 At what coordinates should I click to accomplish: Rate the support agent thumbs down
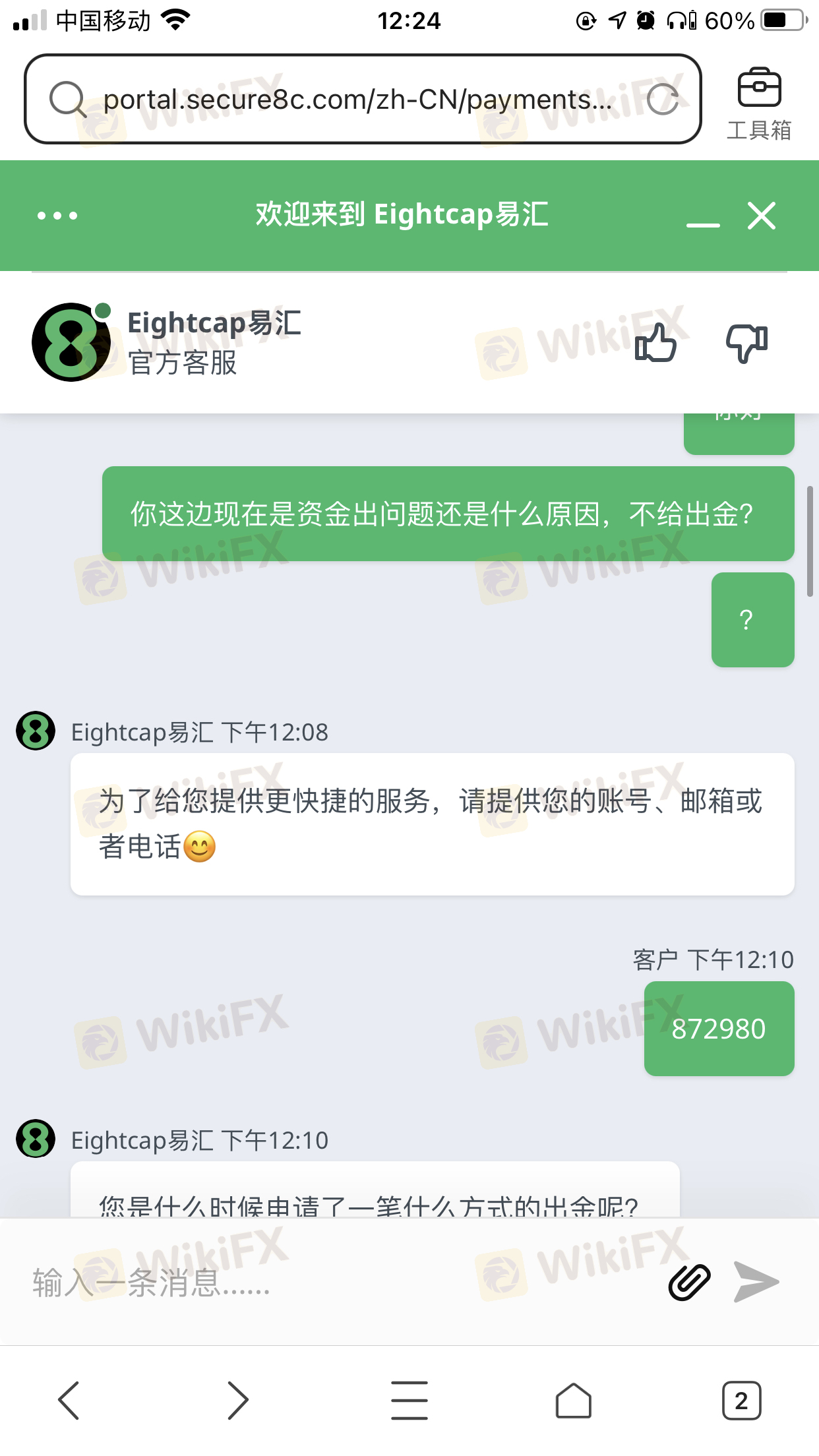[x=746, y=343]
